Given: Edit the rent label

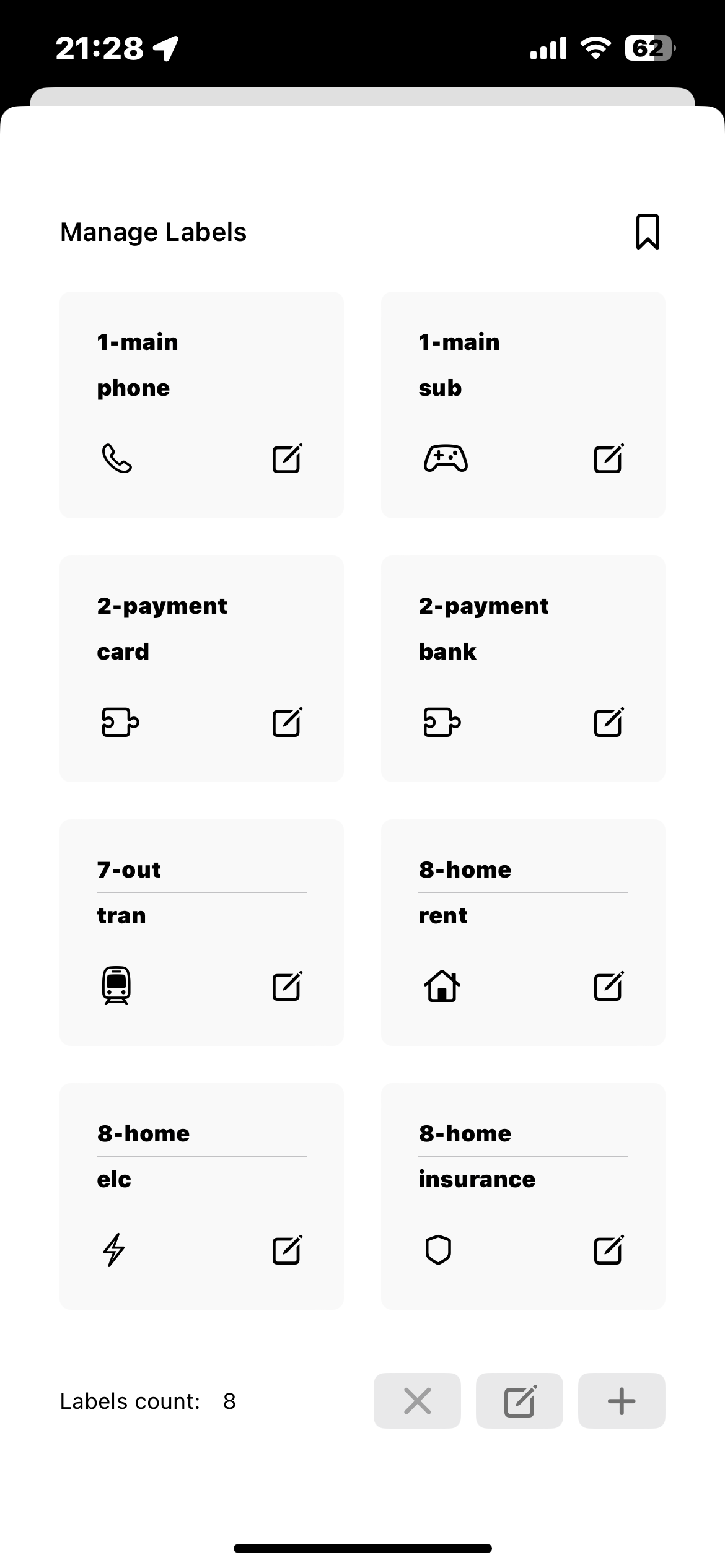Looking at the screenshot, I should point(609,987).
